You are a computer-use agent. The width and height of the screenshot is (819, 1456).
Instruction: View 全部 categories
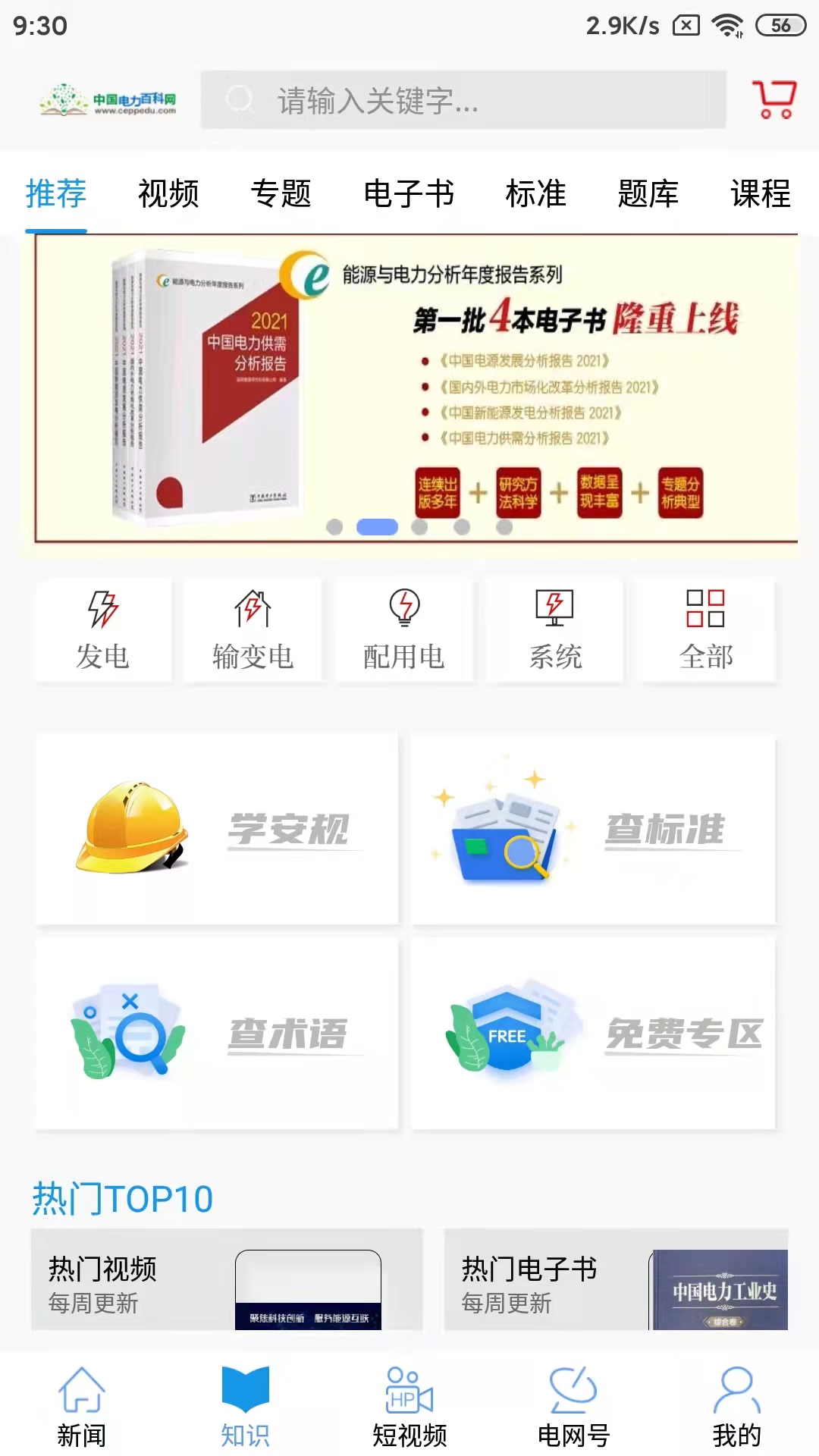pos(706,631)
